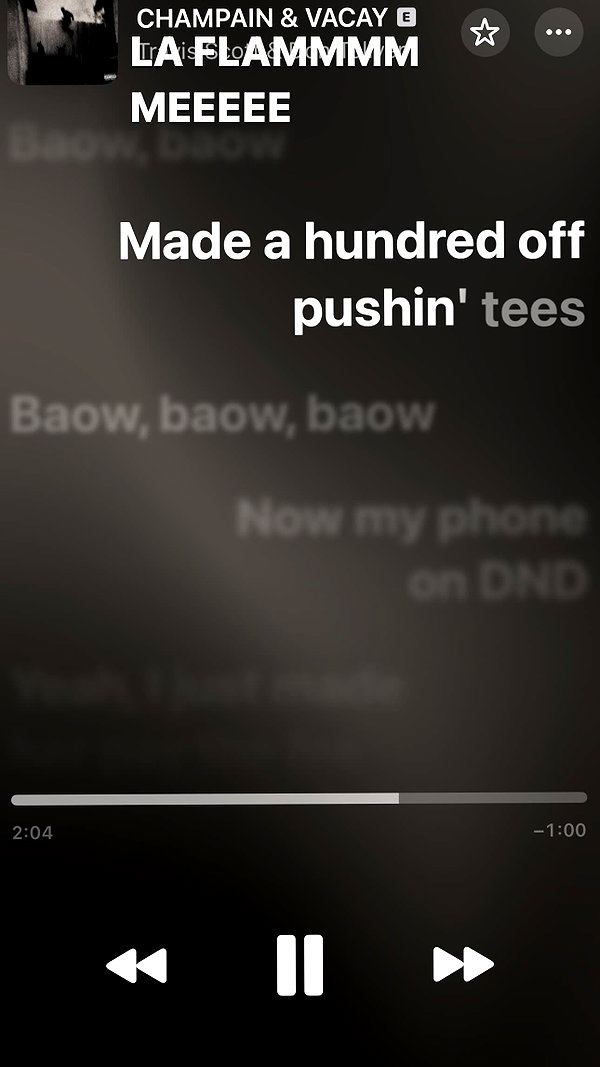600x1067 pixels.
Task: Pause the current song
Action: tap(299, 965)
